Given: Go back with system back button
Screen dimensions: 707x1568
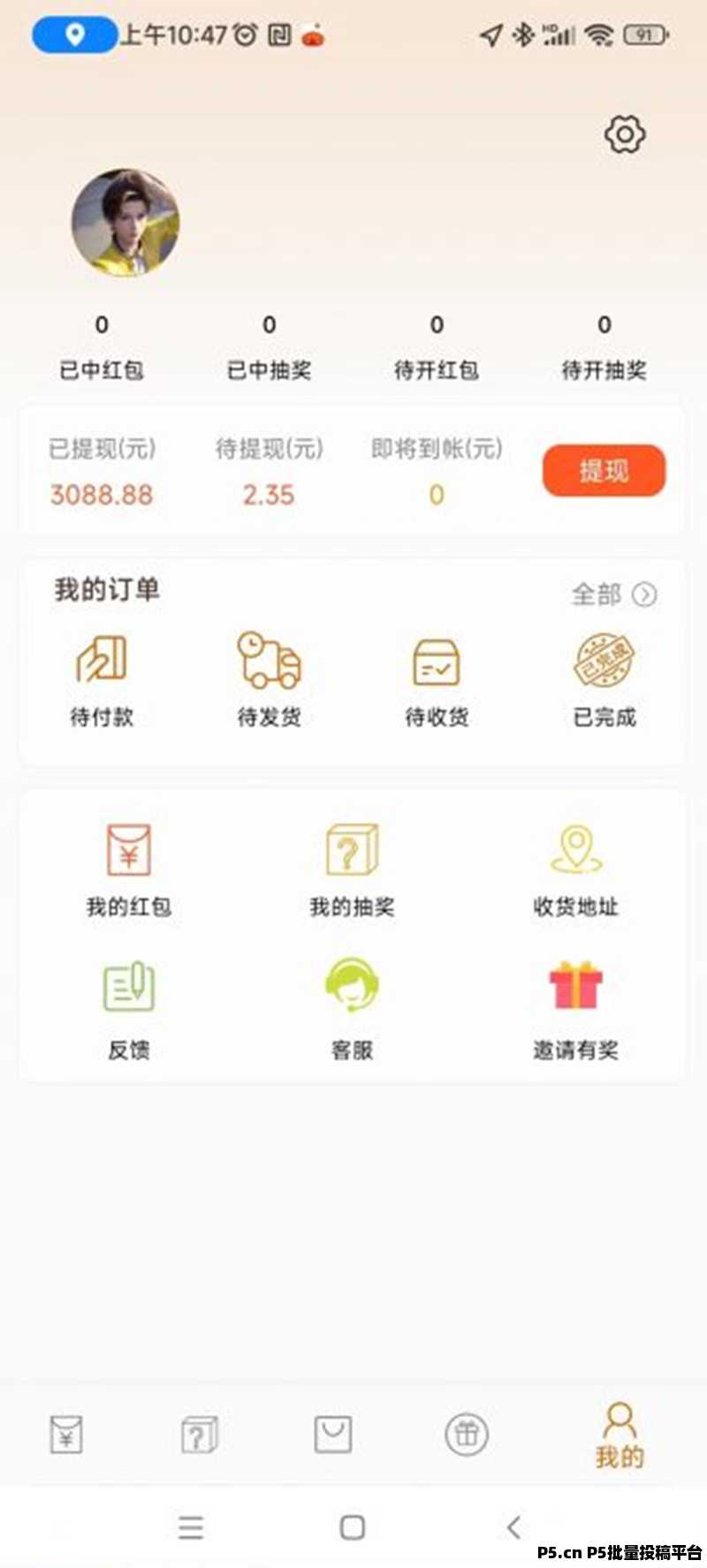Looking at the screenshot, I should click(513, 1527).
